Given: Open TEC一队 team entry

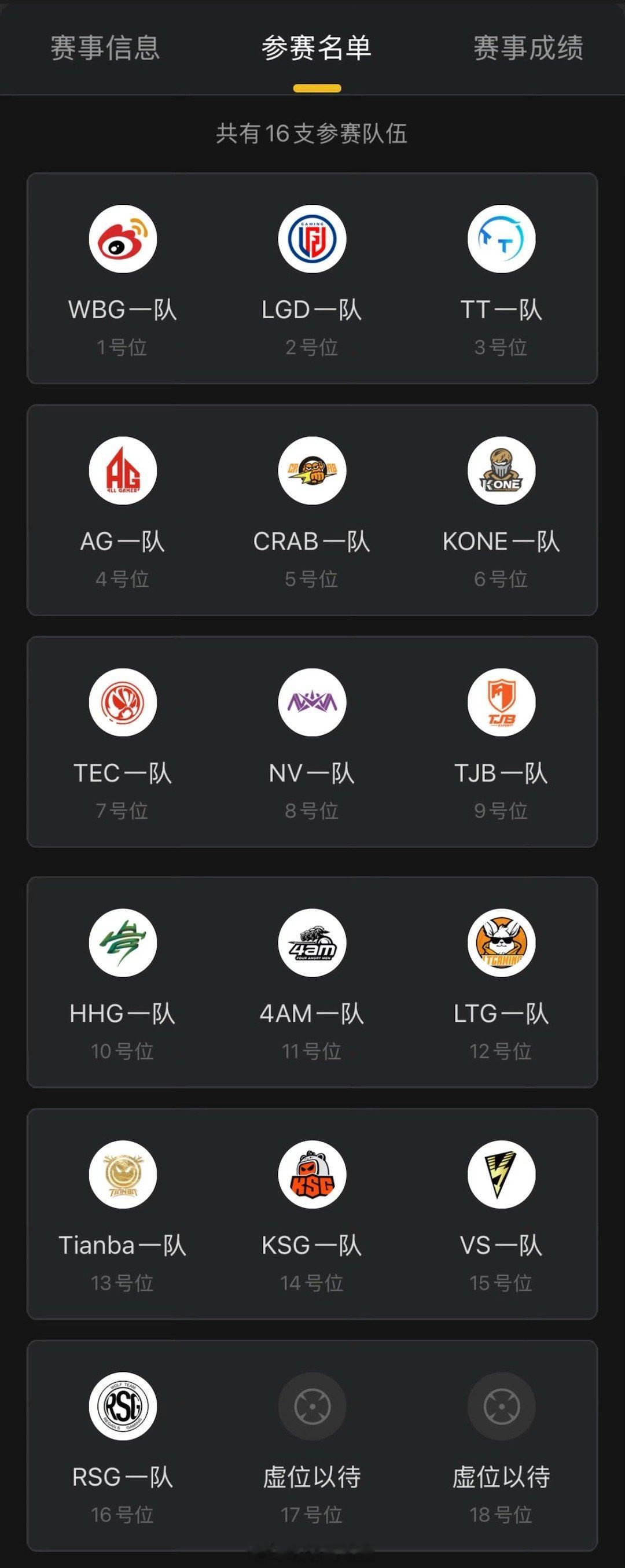Looking at the screenshot, I should point(123,702).
